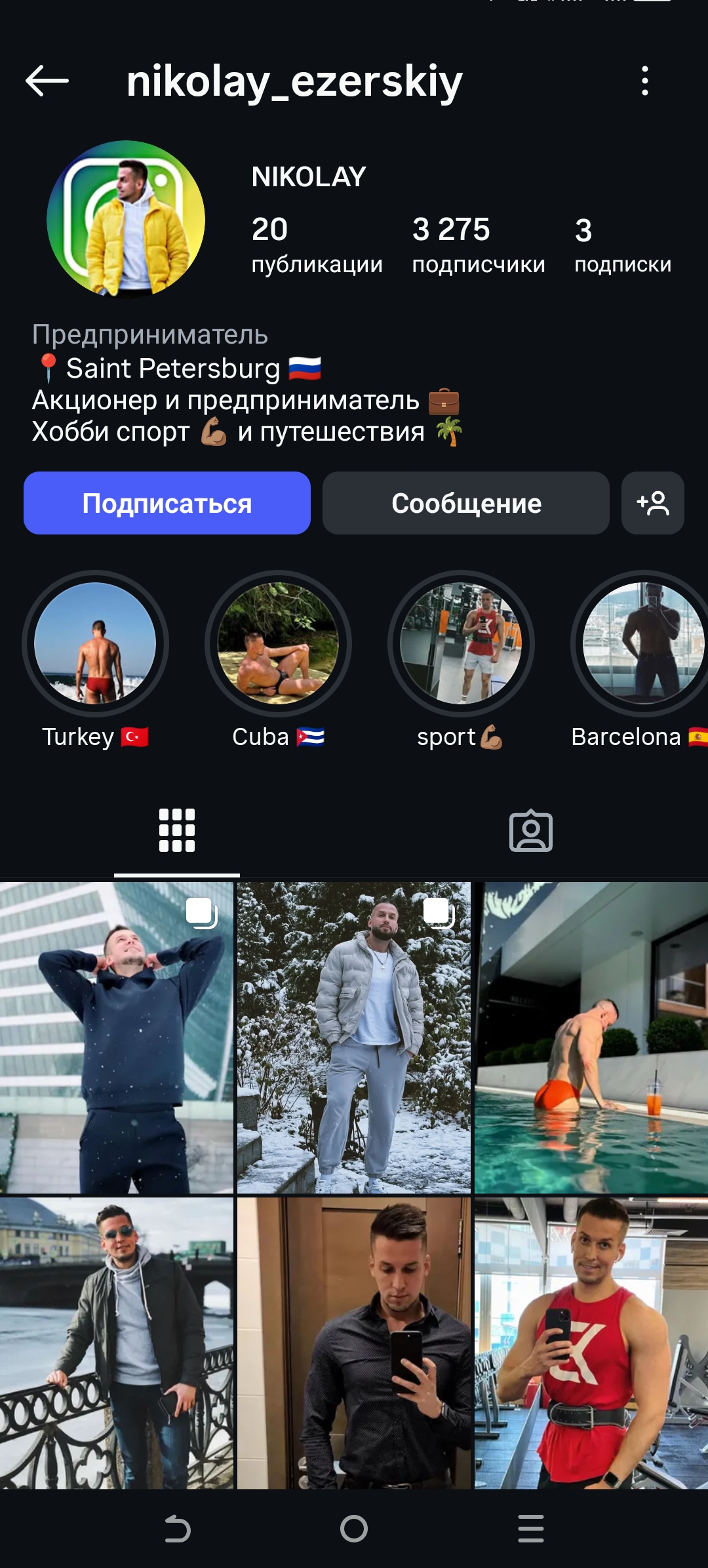Open the red tank top gym selfie
708x1568 pixels.
click(591, 1343)
